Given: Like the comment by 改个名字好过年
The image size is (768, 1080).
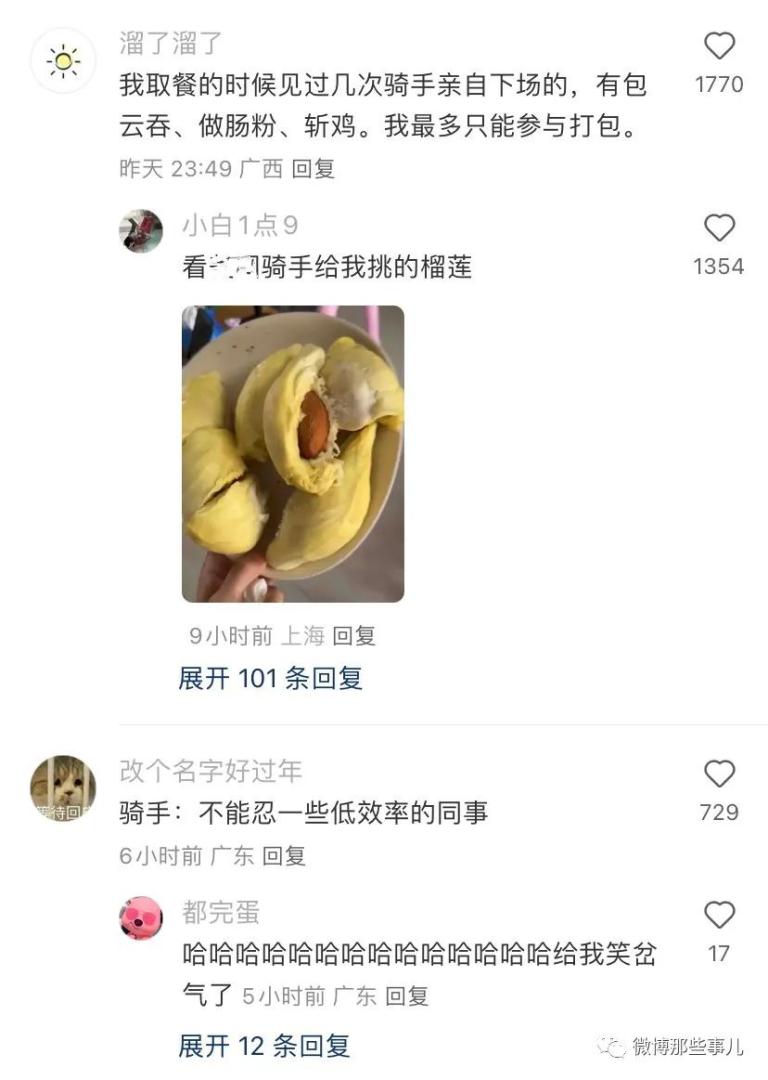Looking at the screenshot, I should tap(719, 774).
